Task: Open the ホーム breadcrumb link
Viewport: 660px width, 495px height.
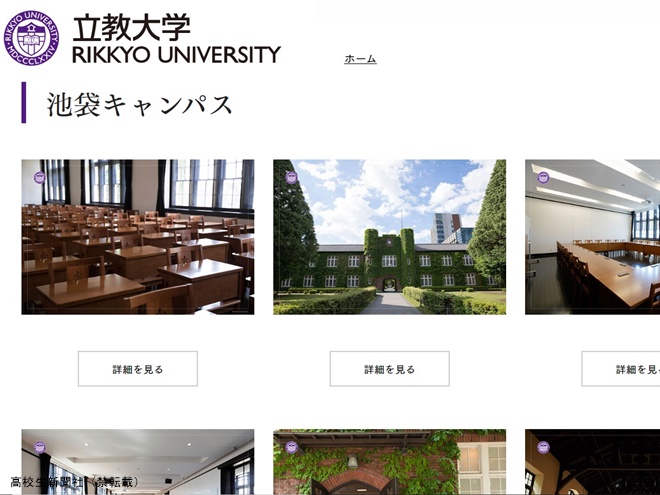Action: [360, 59]
